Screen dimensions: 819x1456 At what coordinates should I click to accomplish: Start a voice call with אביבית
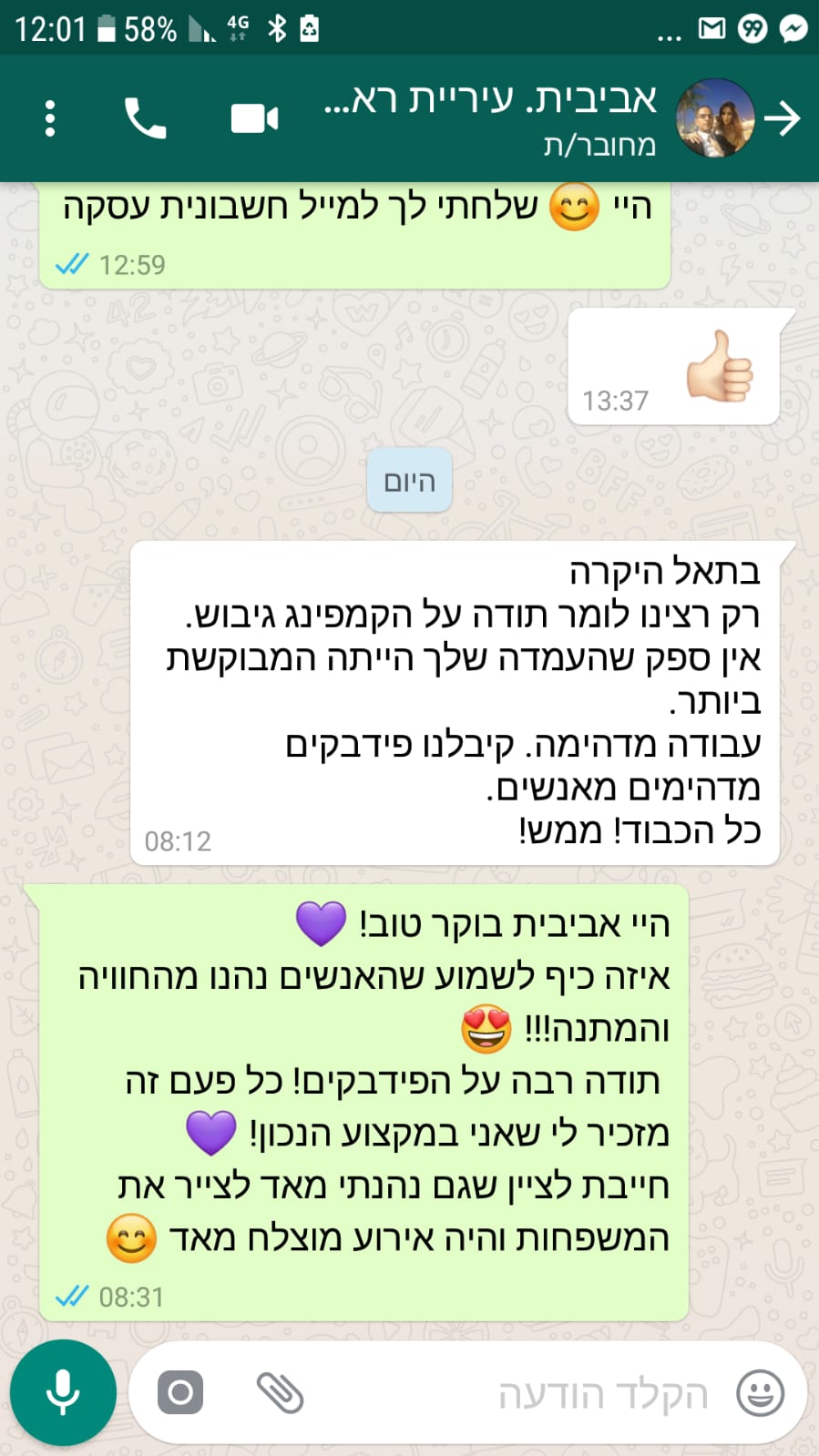pos(145,119)
